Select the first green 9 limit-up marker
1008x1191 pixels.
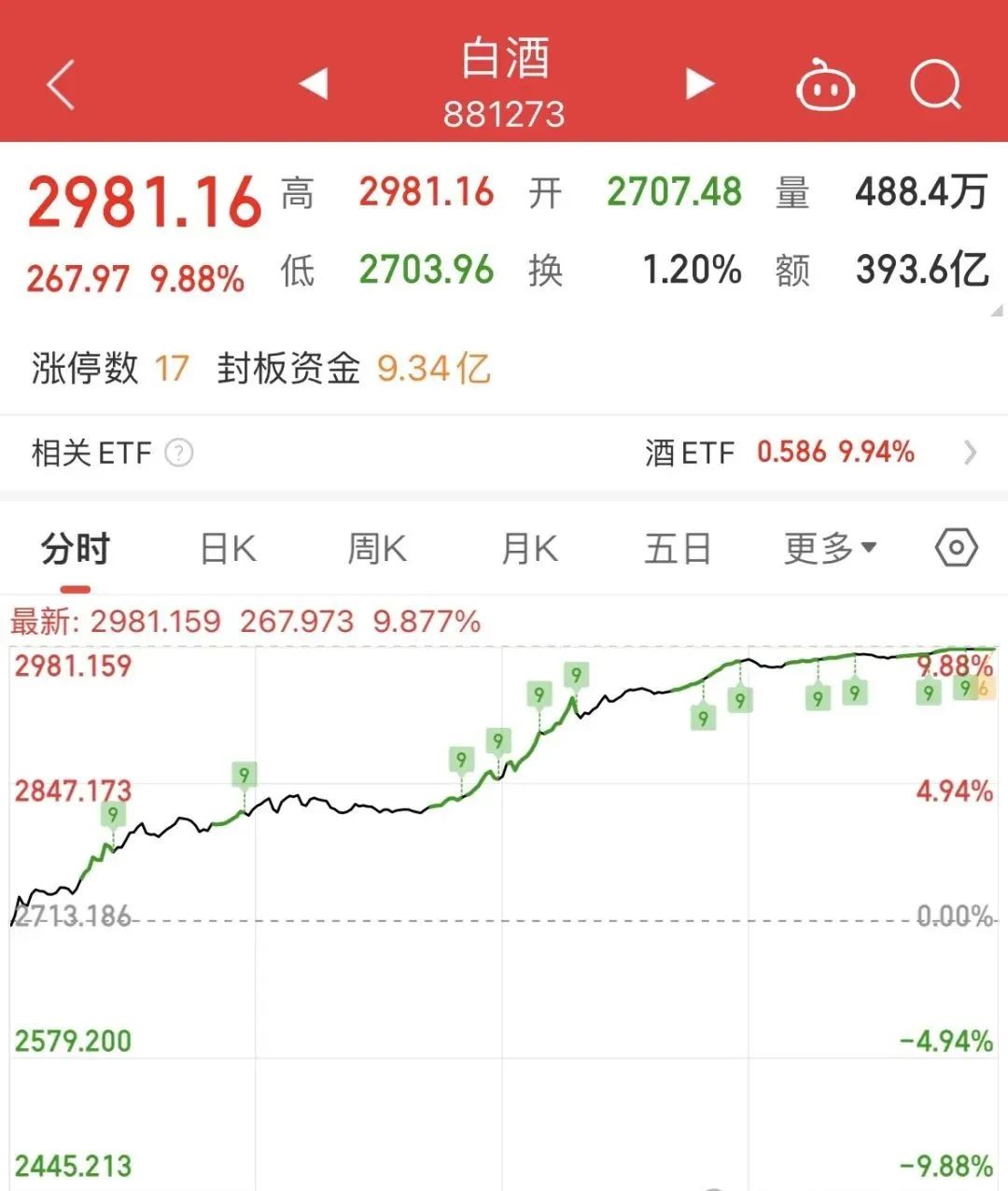click(x=112, y=815)
